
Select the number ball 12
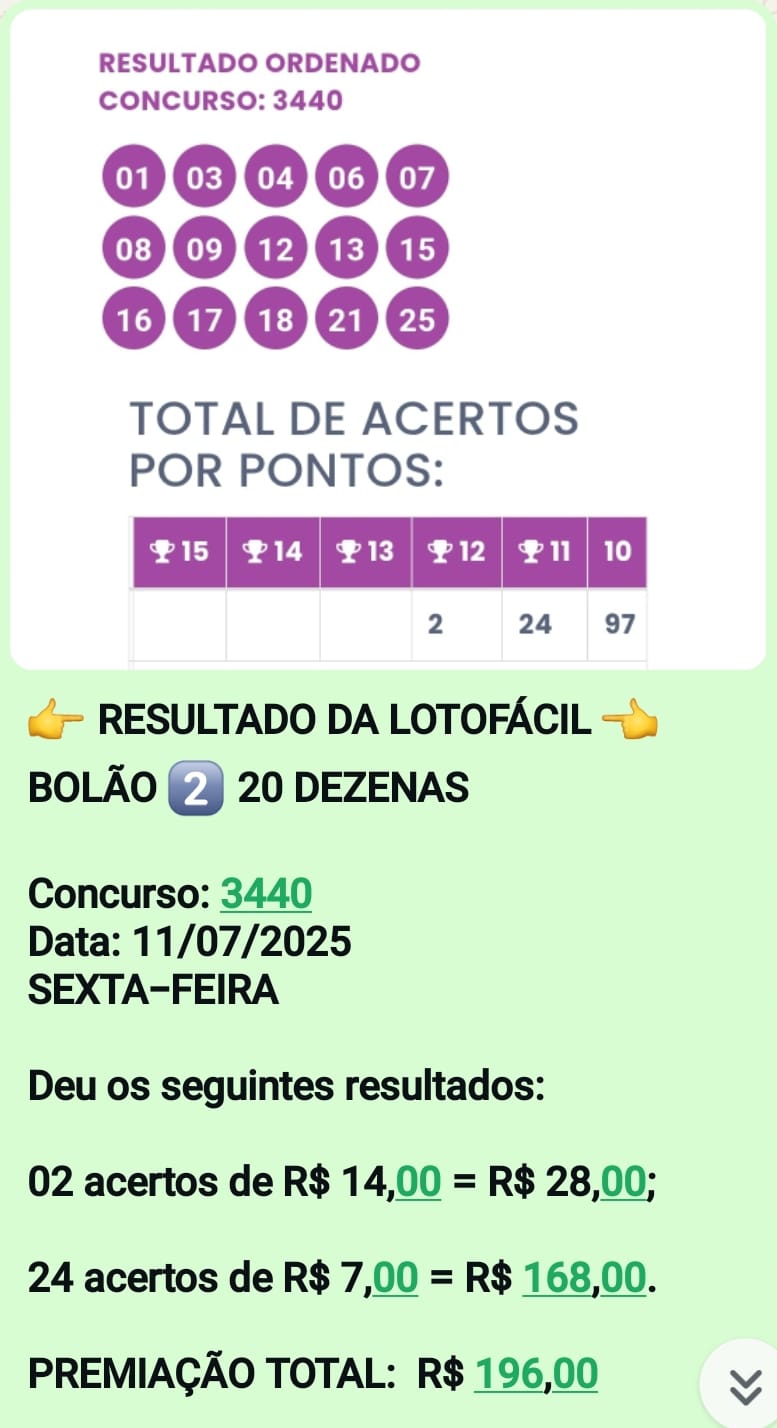tap(275, 249)
